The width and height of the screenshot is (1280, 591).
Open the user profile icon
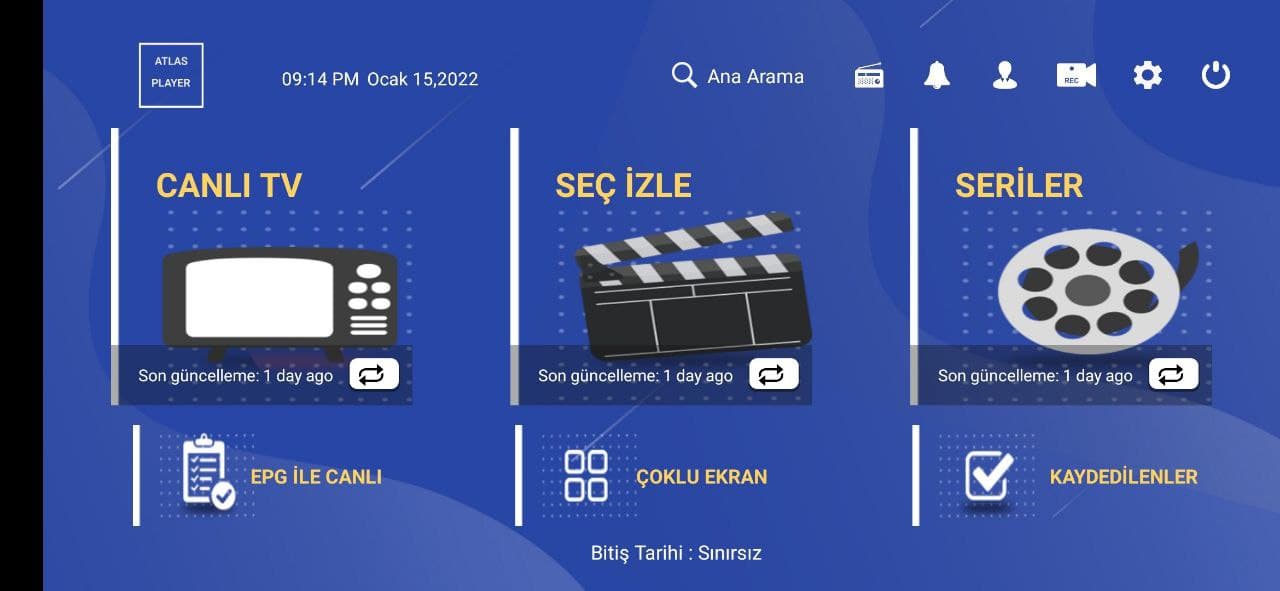(1005, 76)
